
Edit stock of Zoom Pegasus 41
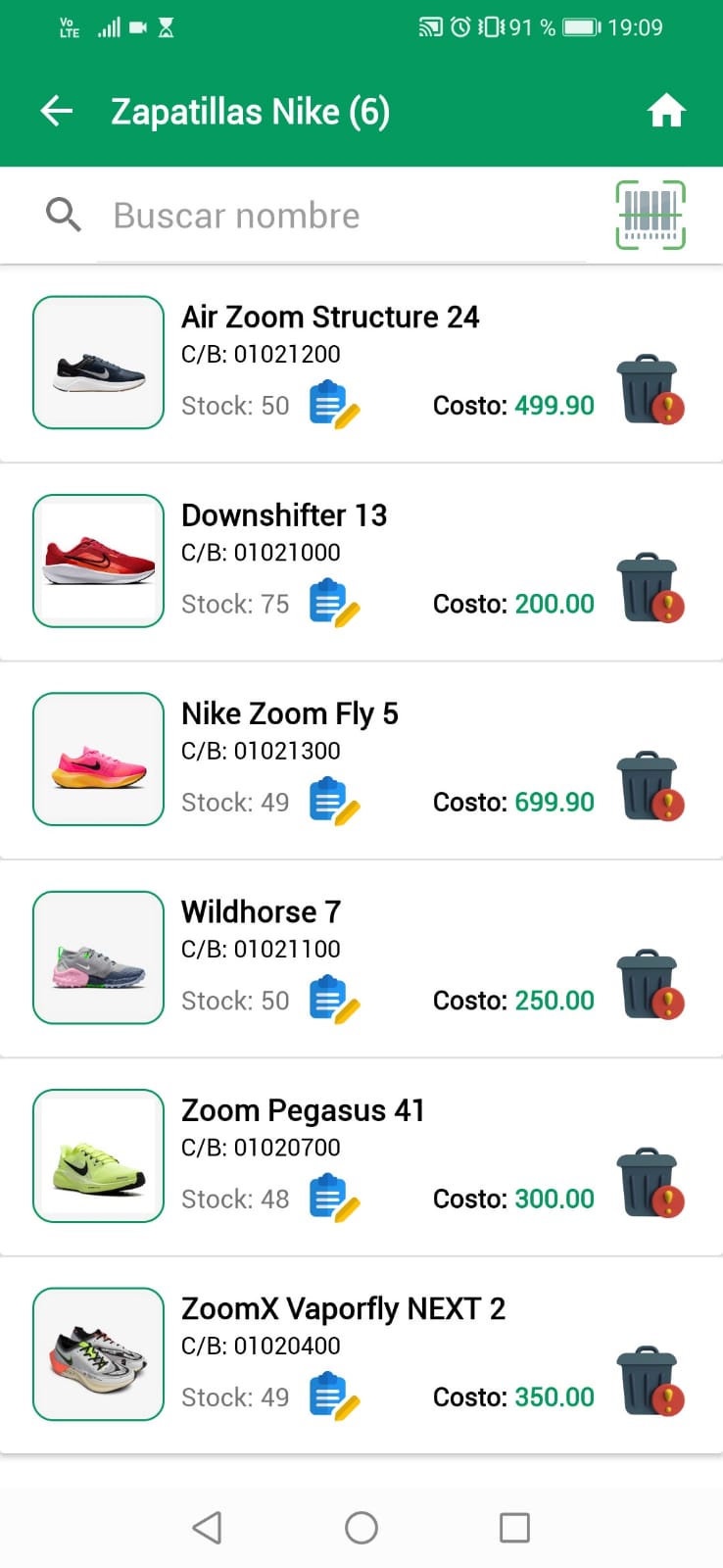334,1199
